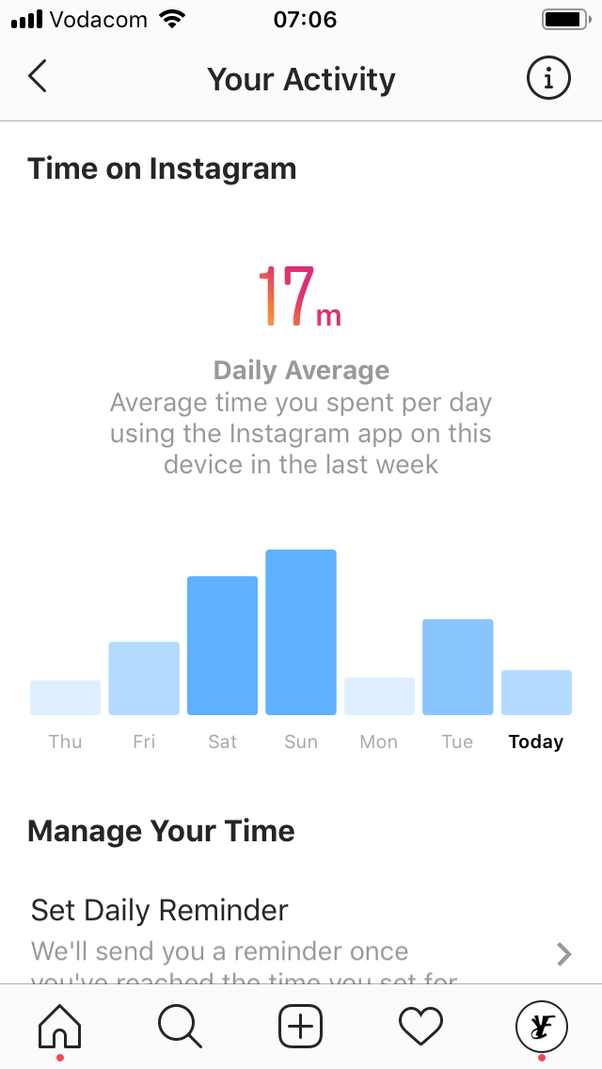
Task: Select the Sunday bar in the chart
Action: coord(301,632)
